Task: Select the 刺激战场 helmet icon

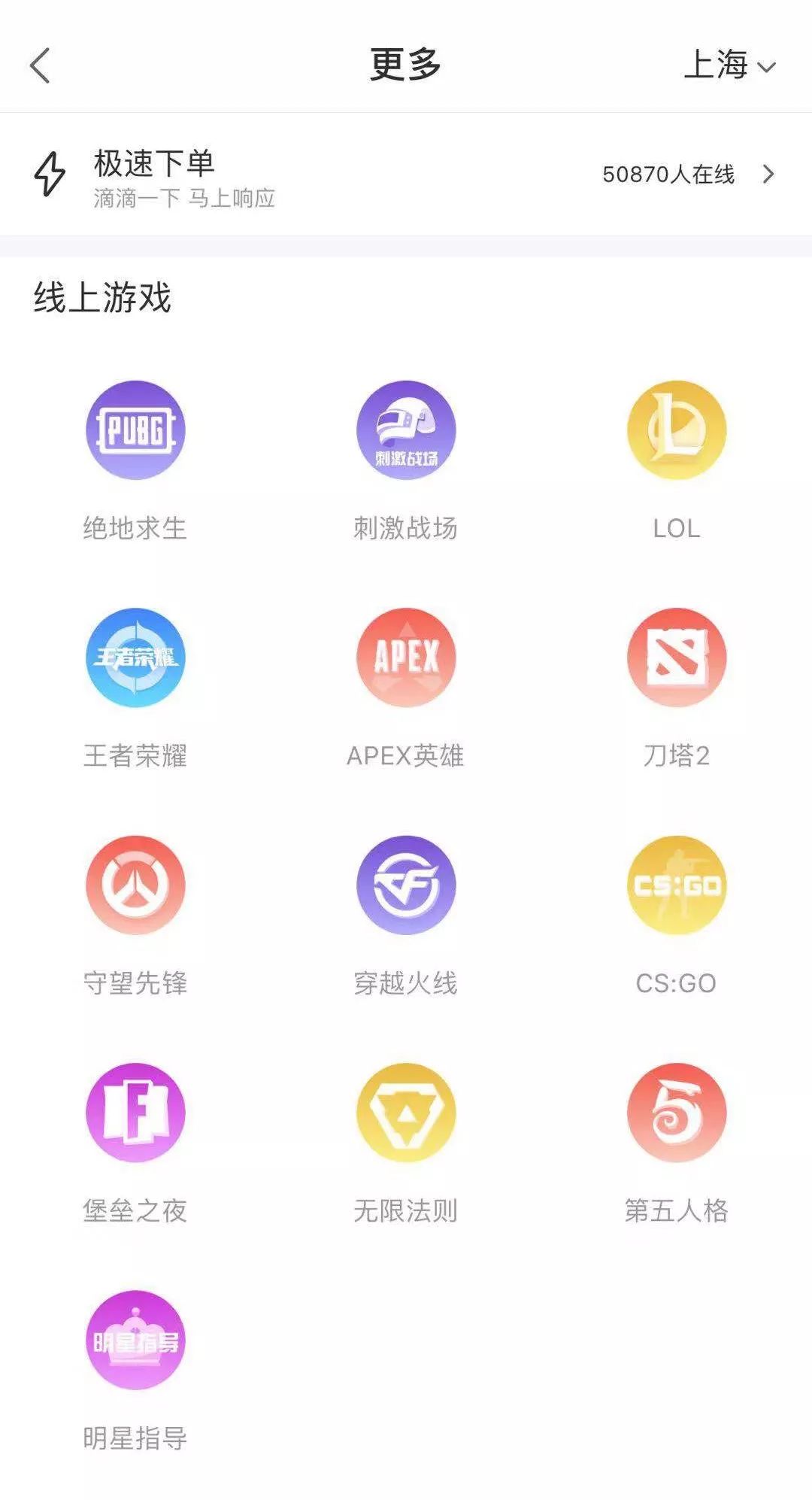Action: click(406, 430)
